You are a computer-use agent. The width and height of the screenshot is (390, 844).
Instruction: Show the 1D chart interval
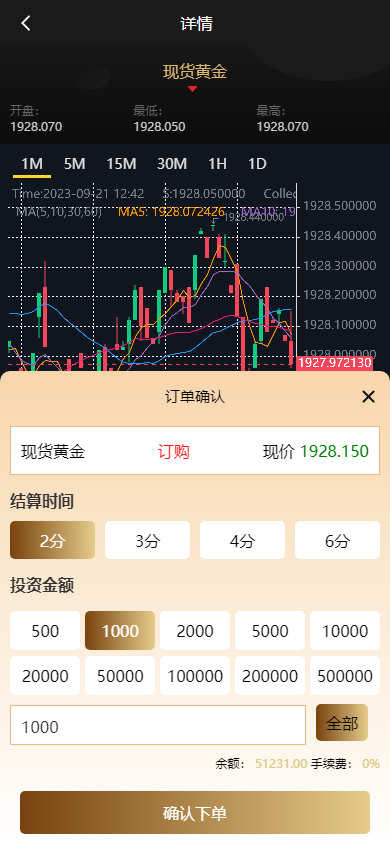pyautogui.click(x=257, y=164)
